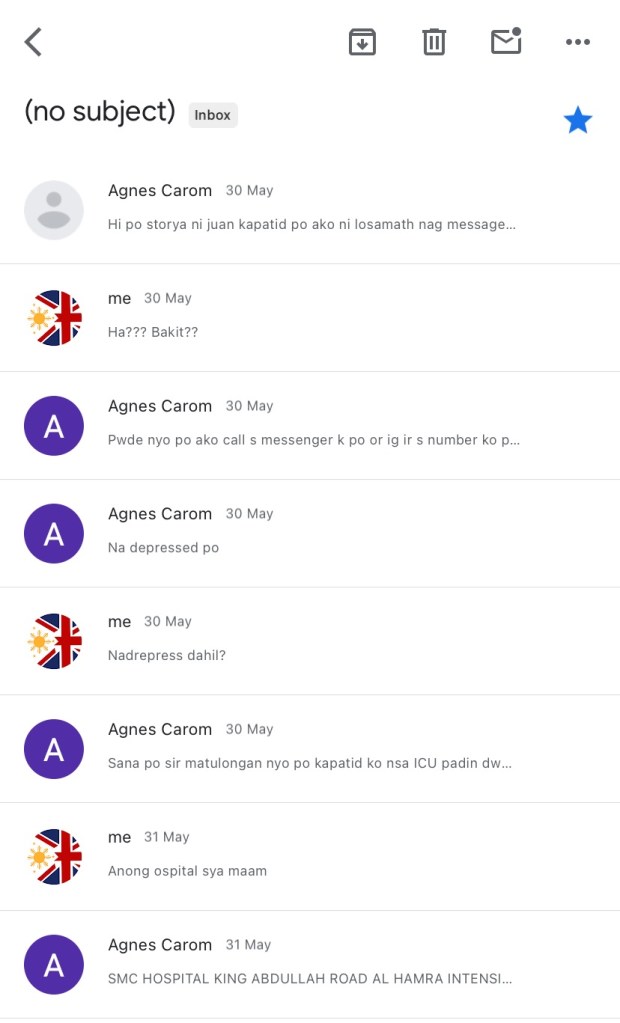The height and width of the screenshot is (1023, 620).
Task: Archive this email conversation
Action: [x=362, y=42]
